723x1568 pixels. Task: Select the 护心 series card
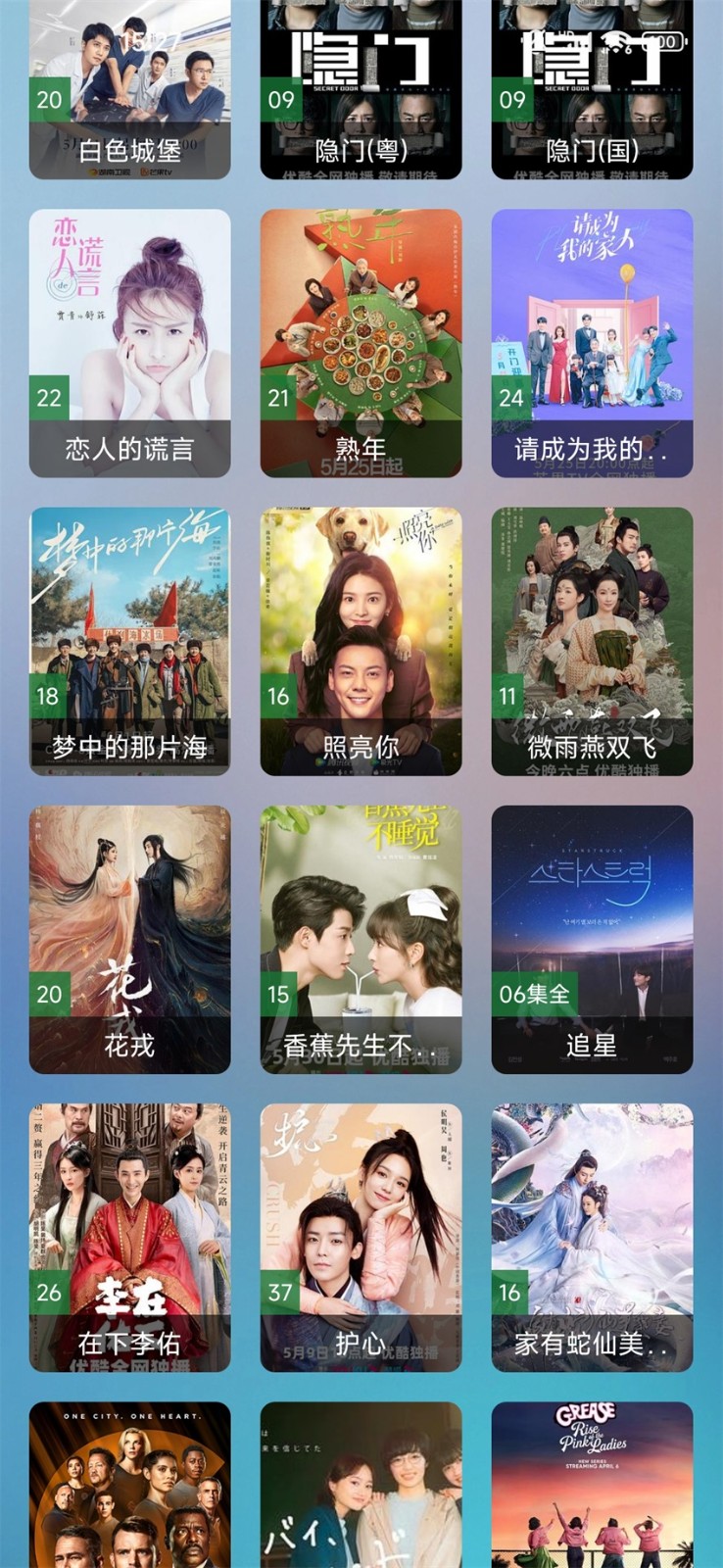coord(361,1237)
